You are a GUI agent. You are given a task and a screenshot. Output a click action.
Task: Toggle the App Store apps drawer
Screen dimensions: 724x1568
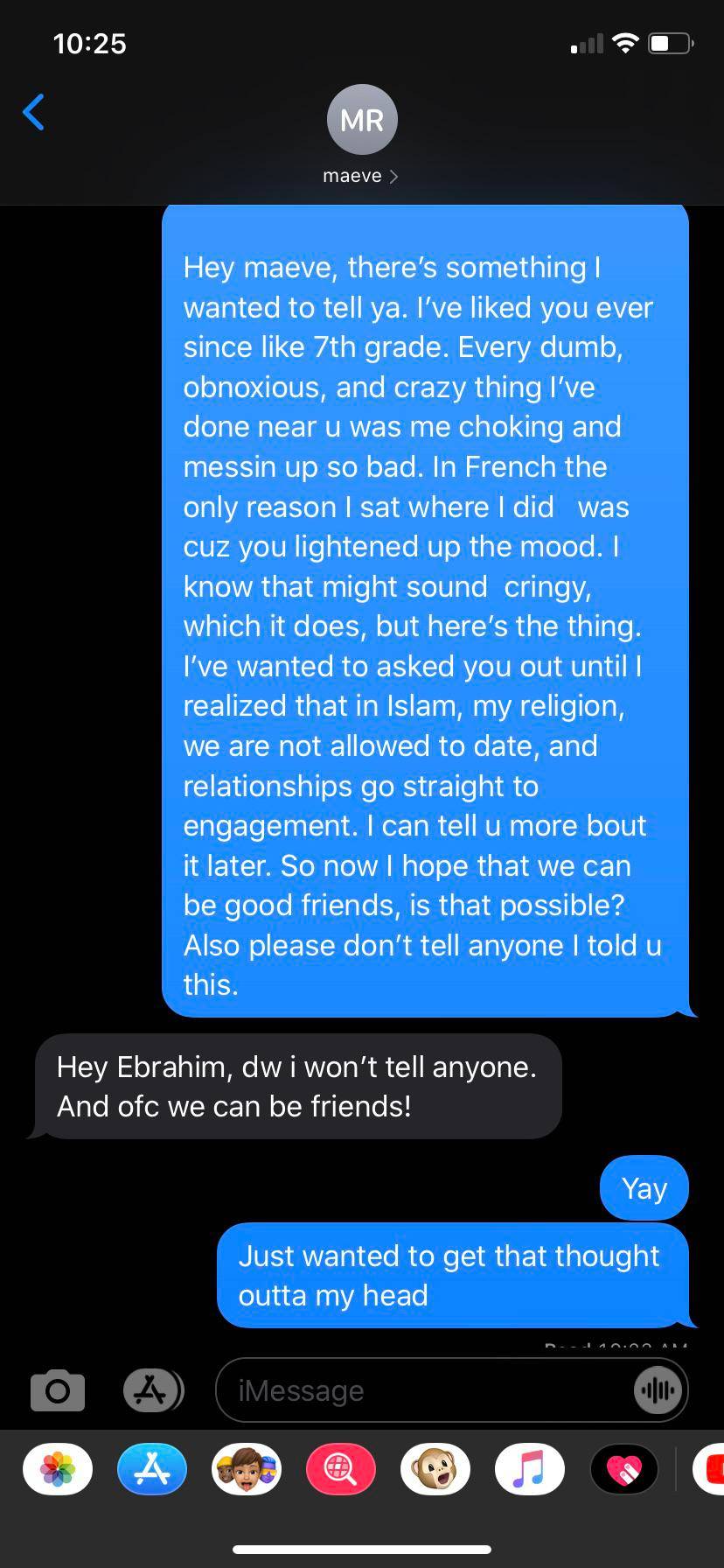tap(152, 1390)
